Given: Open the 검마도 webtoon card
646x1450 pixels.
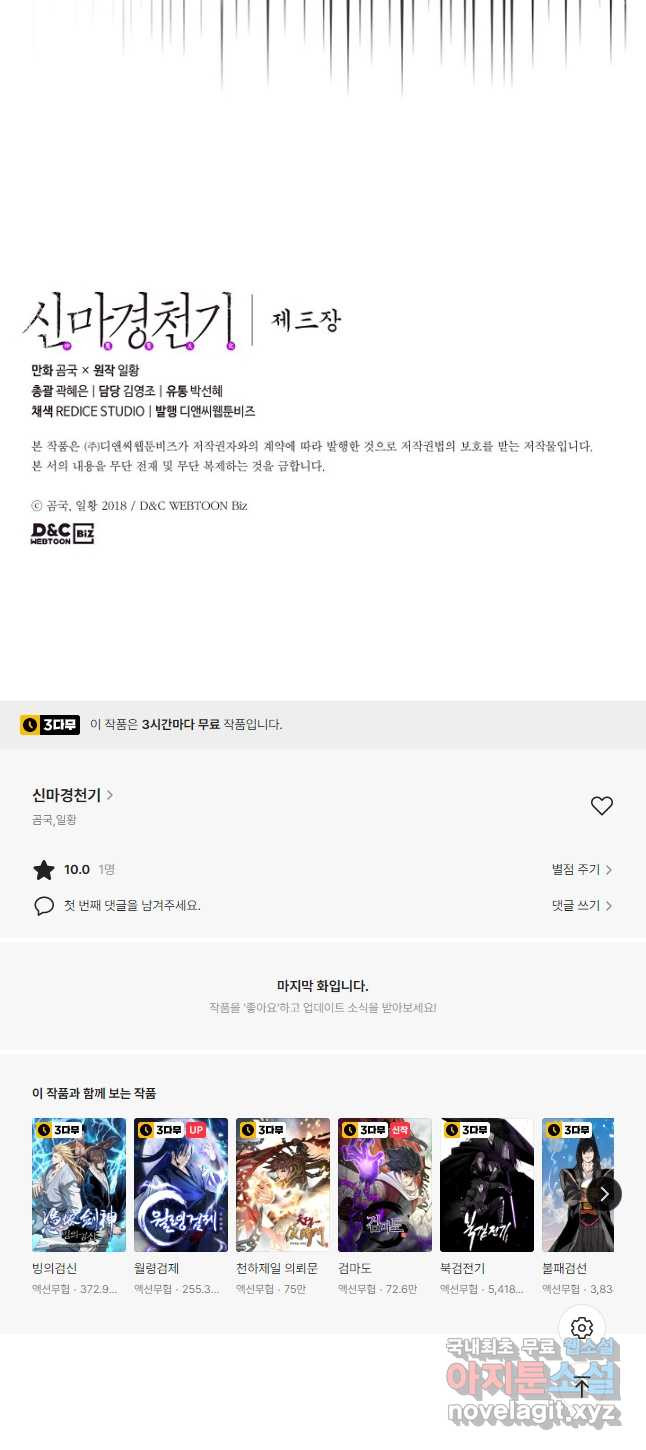Looking at the screenshot, I should coord(385,1185).
